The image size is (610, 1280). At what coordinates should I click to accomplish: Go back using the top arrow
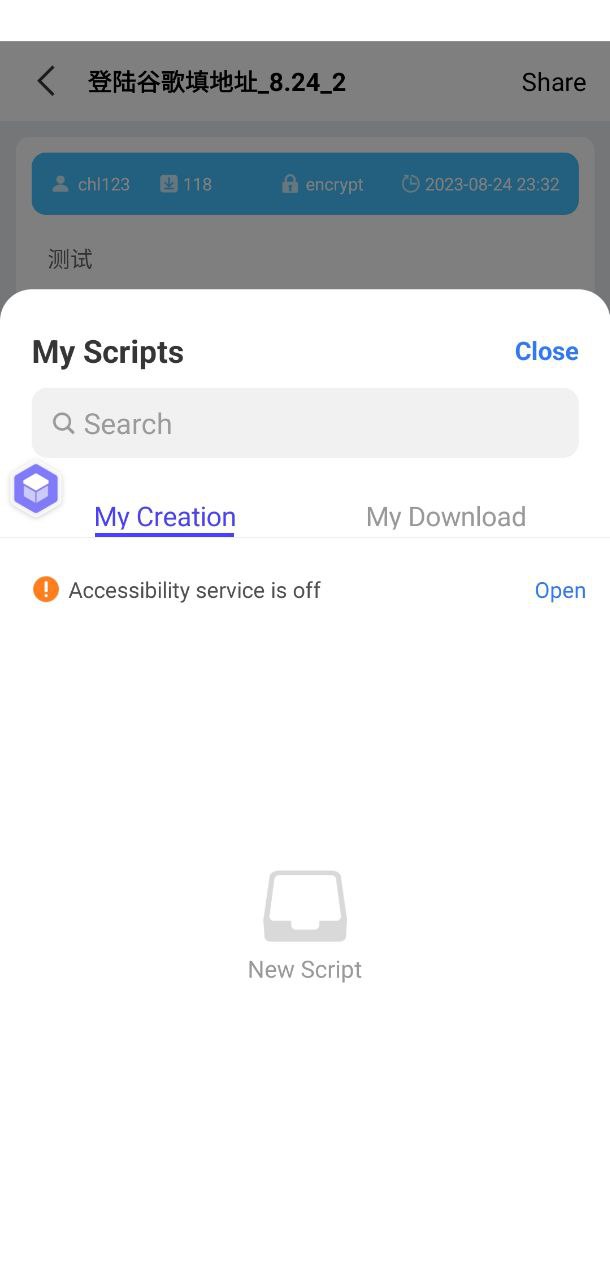(46, 81)
